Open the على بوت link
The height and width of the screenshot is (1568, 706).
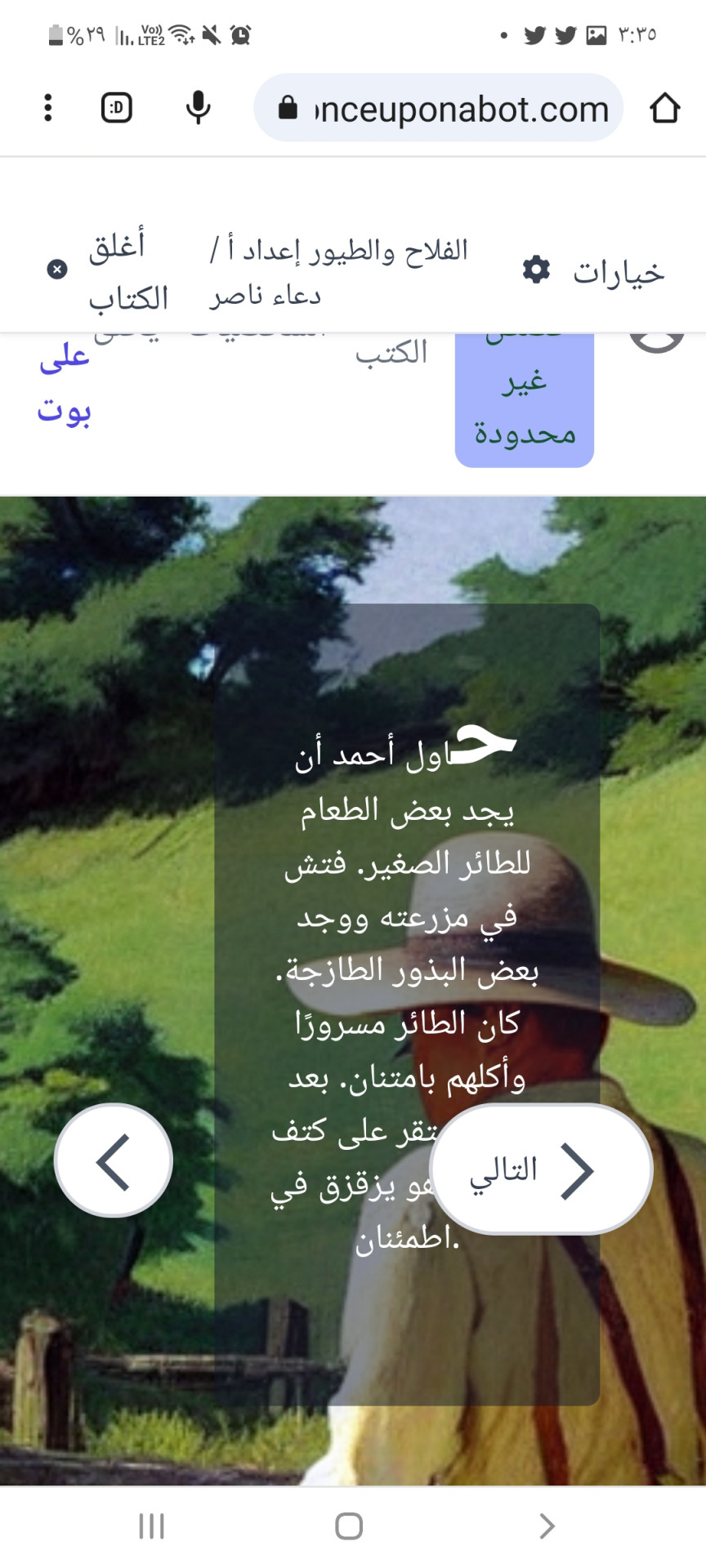[64, 384]
